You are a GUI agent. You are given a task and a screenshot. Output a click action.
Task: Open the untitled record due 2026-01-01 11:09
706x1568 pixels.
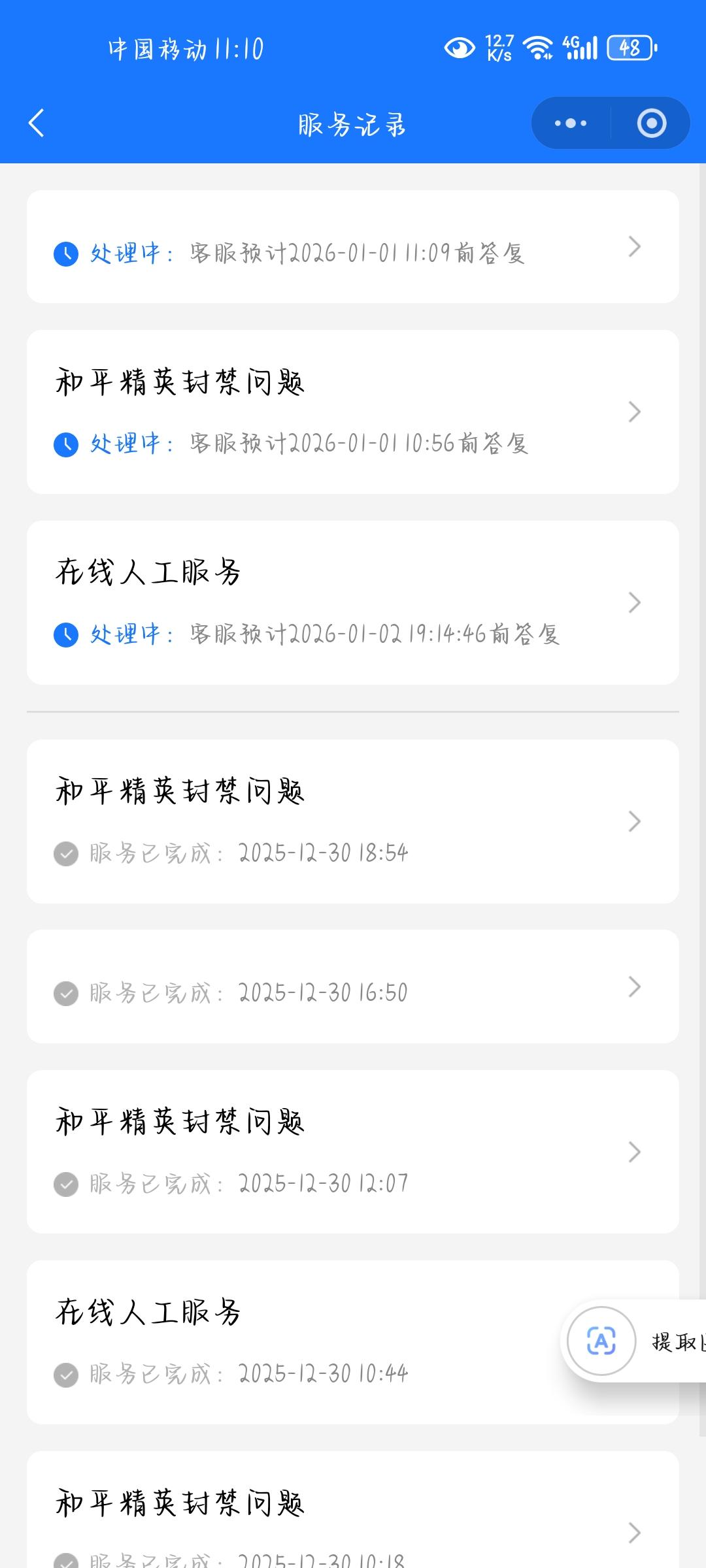click(x=353, y=247)
